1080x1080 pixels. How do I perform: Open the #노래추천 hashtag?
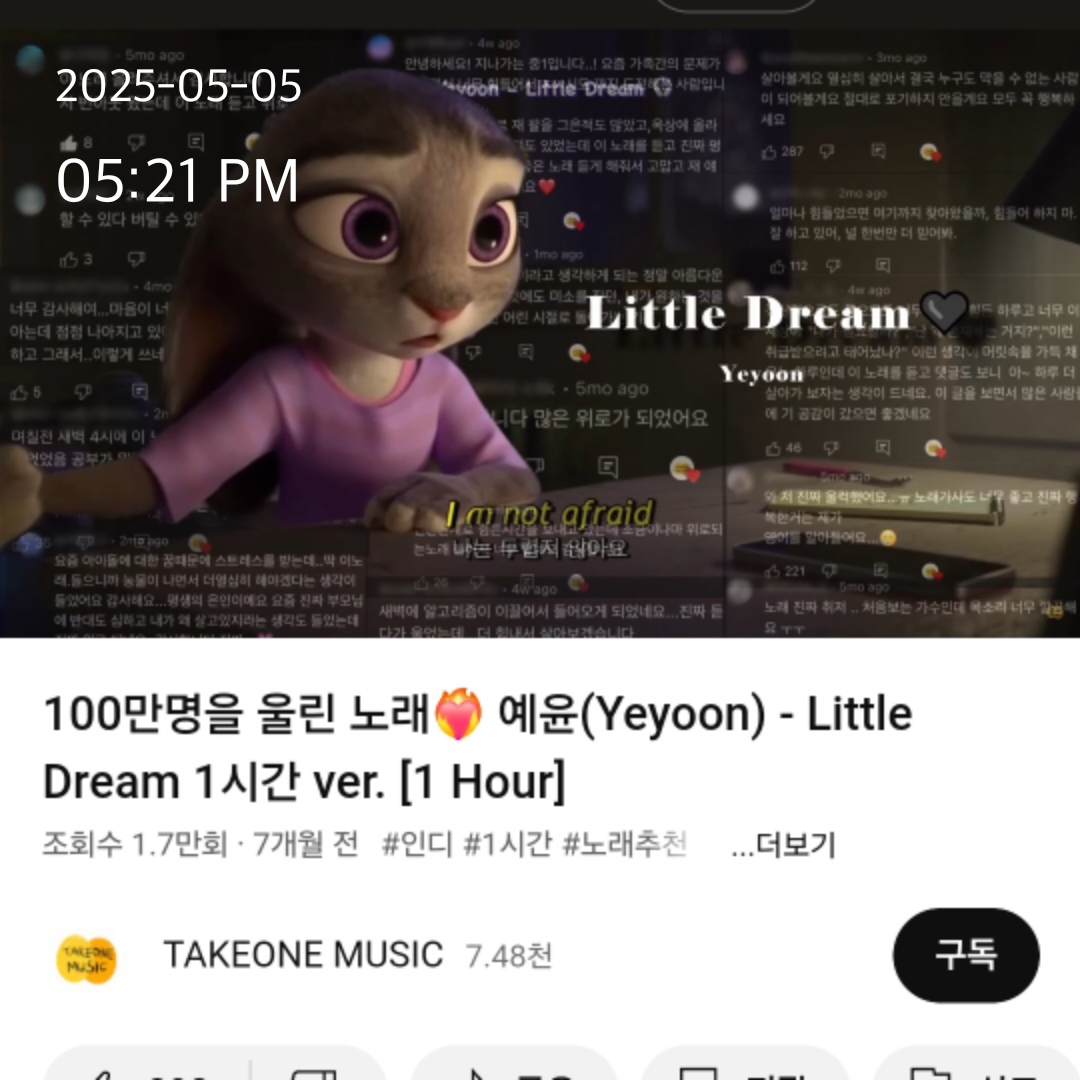(624, 845)
